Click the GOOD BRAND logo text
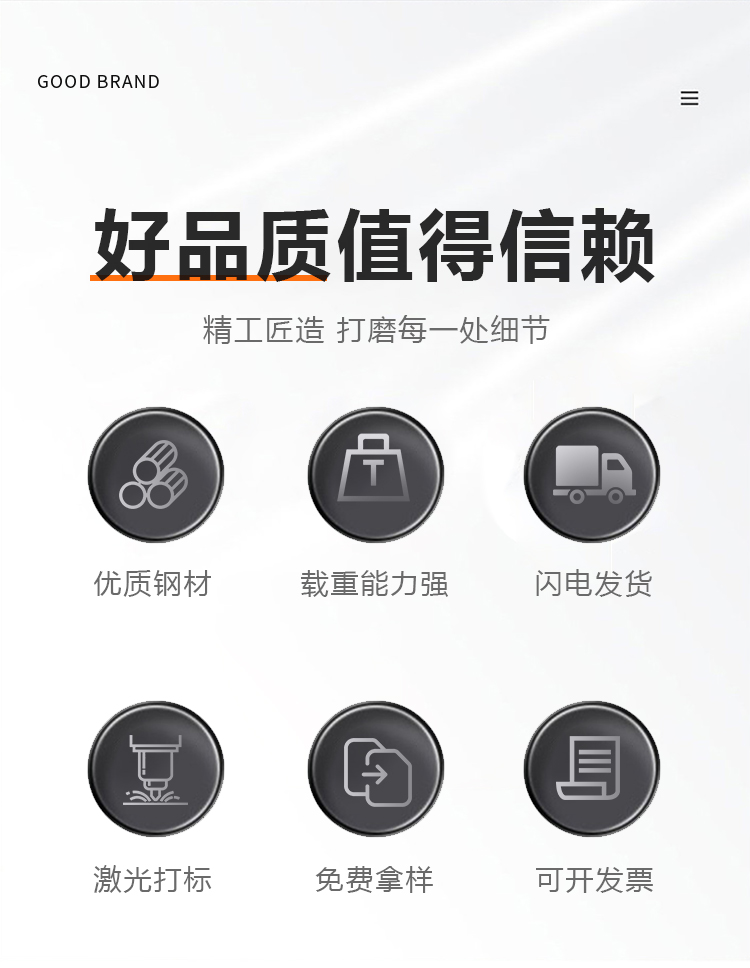750x968 pixels. 98,82
